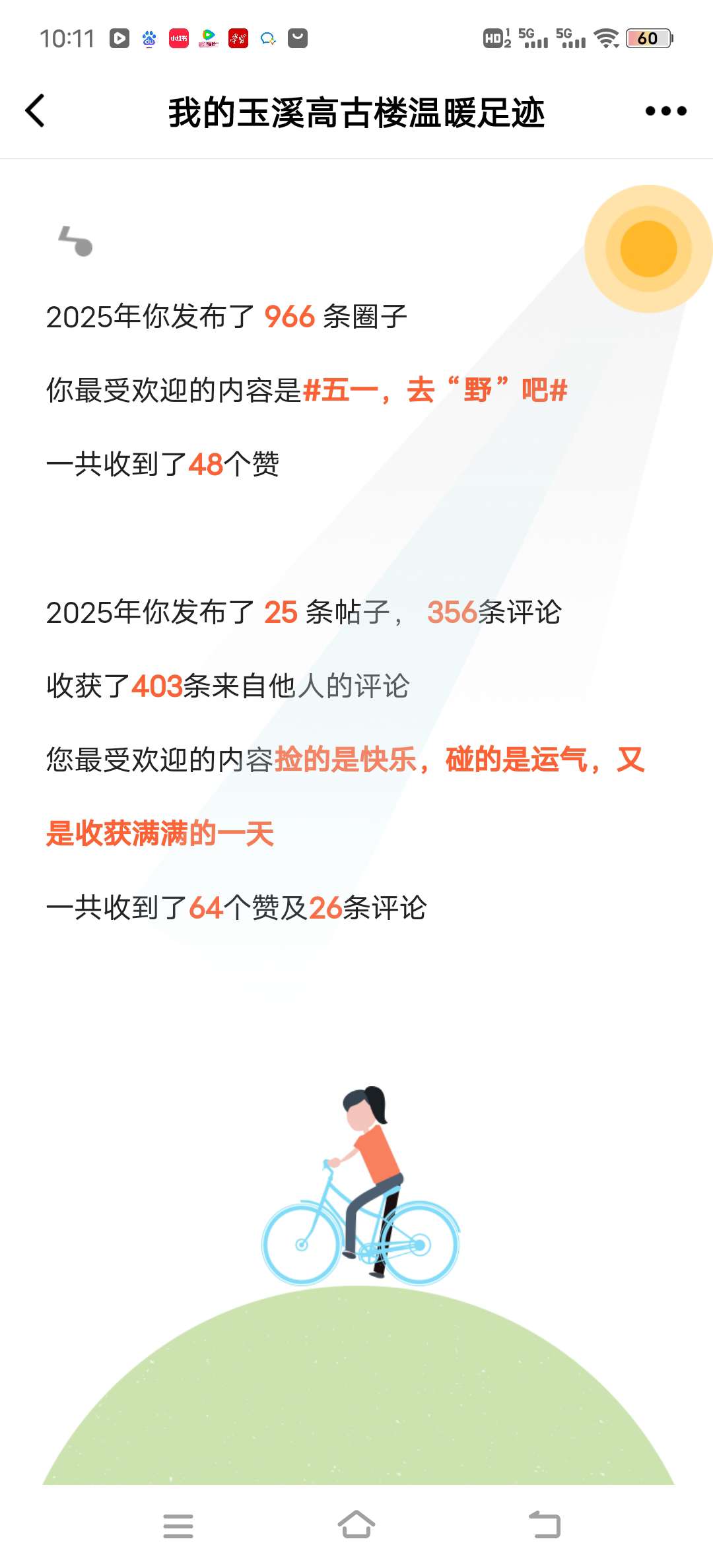Toggle the background music note icon

pyautogui.click(x=76, y=242)
